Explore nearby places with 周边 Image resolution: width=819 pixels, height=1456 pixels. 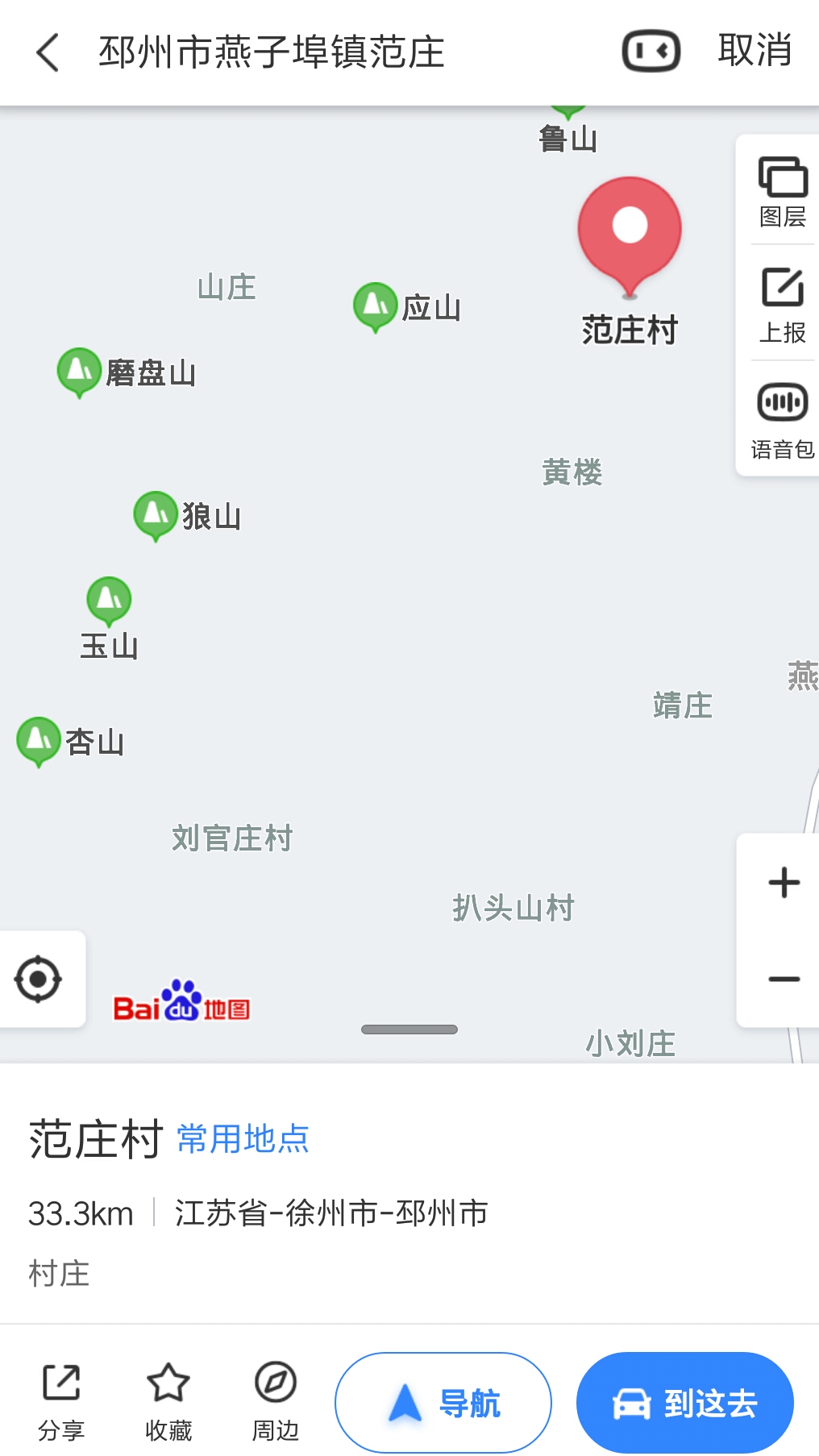(276, 1401)
